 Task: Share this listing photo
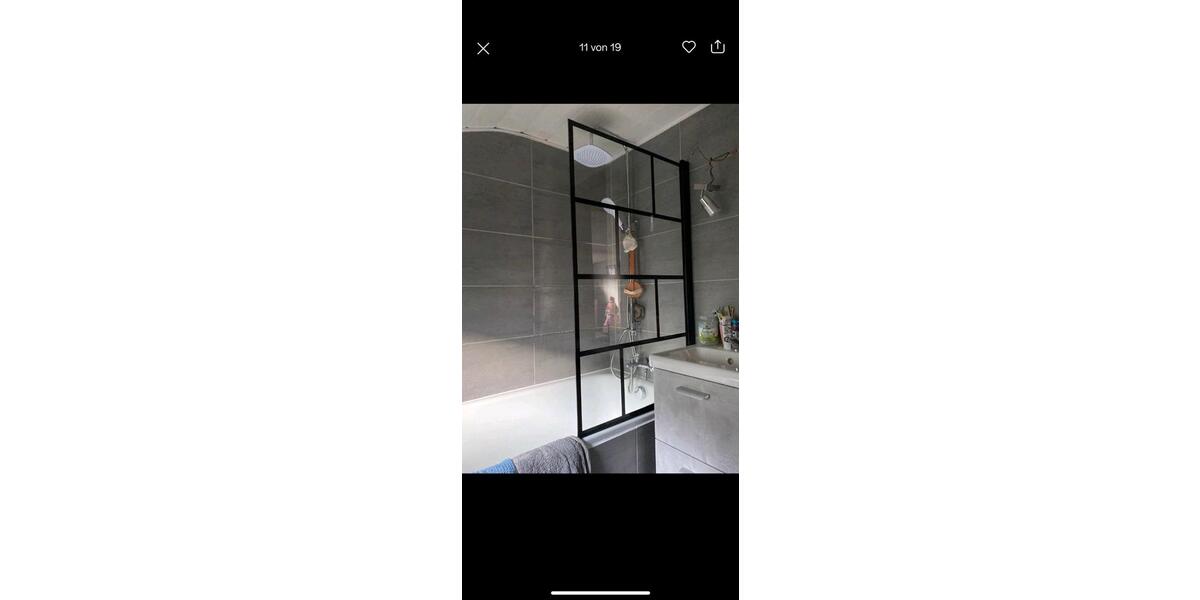tap(718, 47)
